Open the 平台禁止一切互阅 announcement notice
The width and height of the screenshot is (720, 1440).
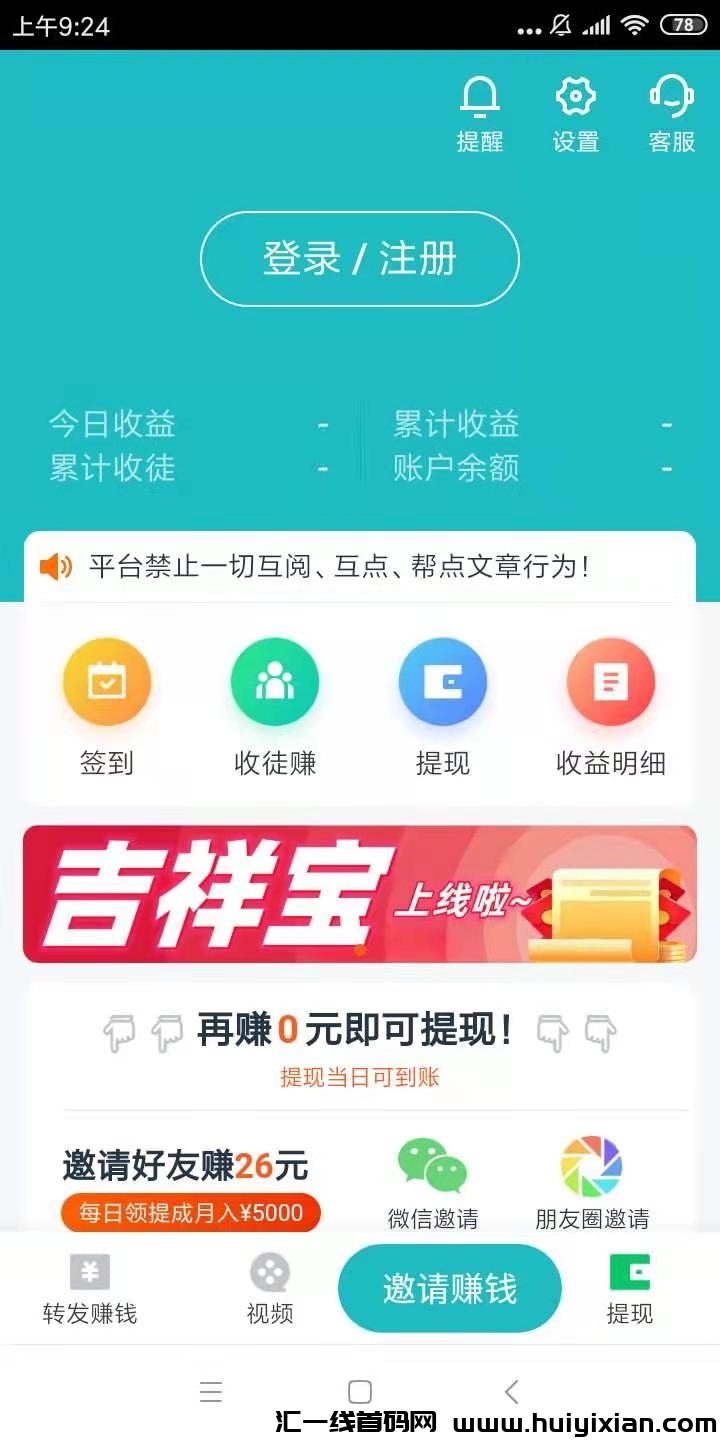click(340, 567)
